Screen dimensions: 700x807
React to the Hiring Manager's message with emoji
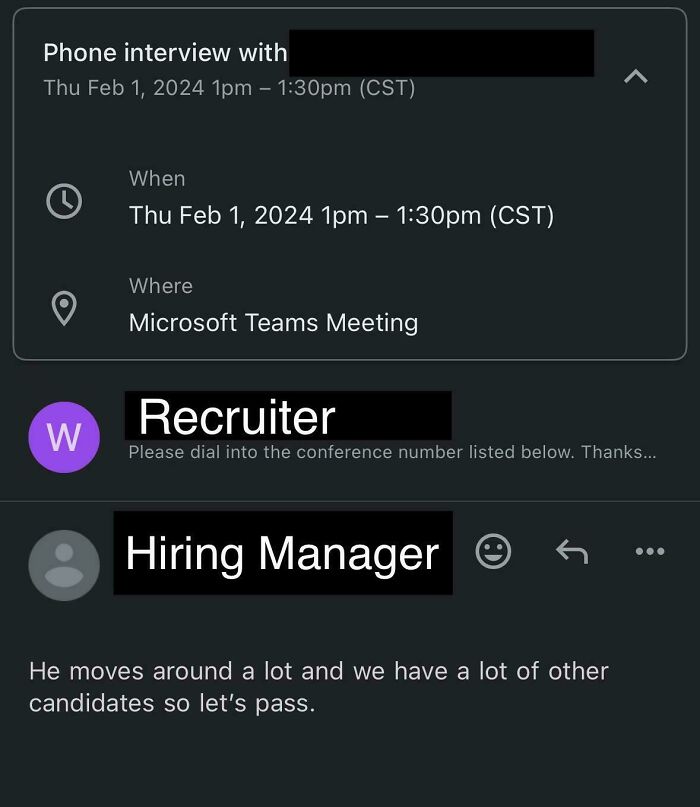tap(493, 551)
